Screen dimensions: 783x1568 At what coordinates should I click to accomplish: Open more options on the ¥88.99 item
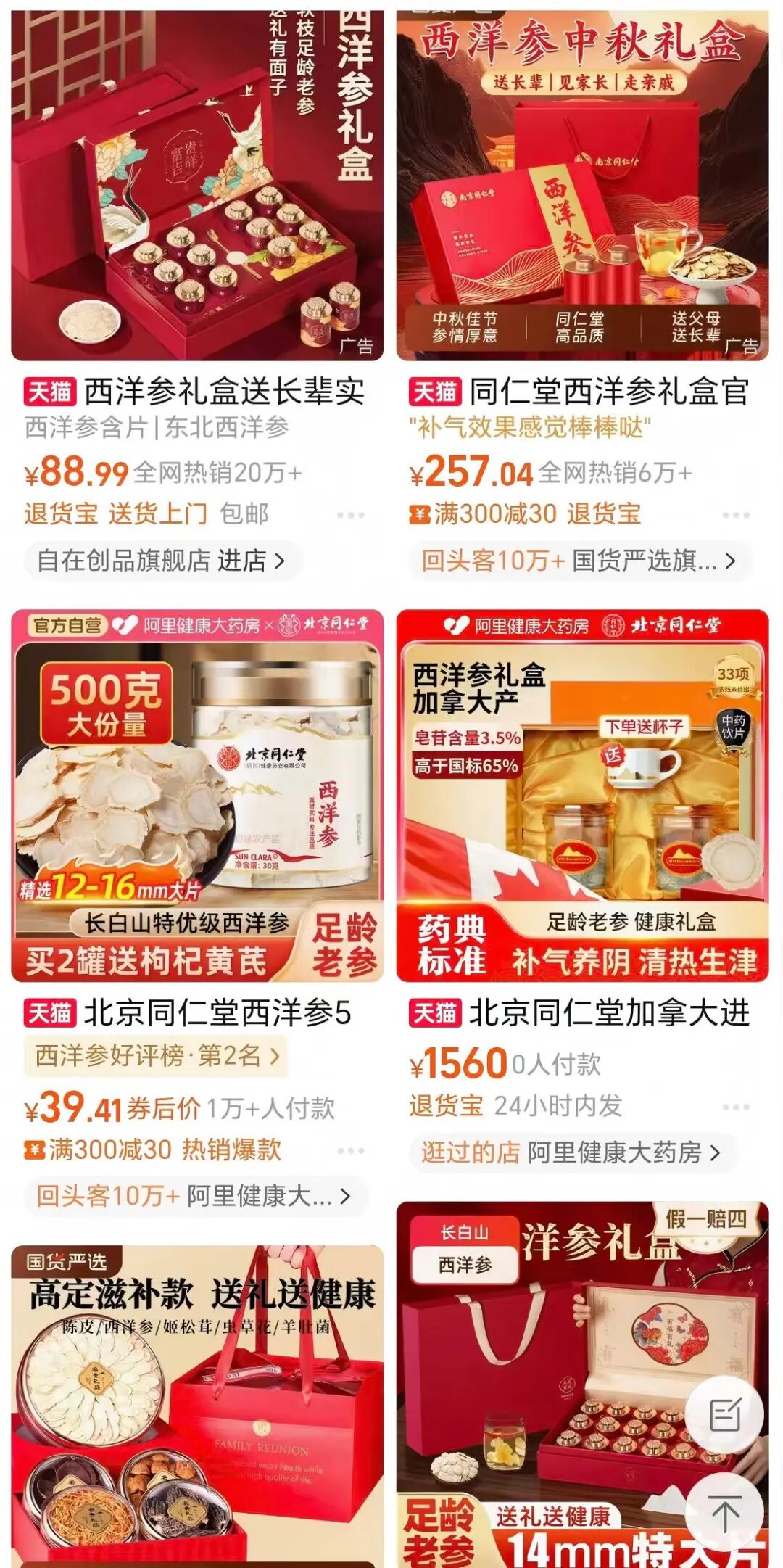pos(350,515)
